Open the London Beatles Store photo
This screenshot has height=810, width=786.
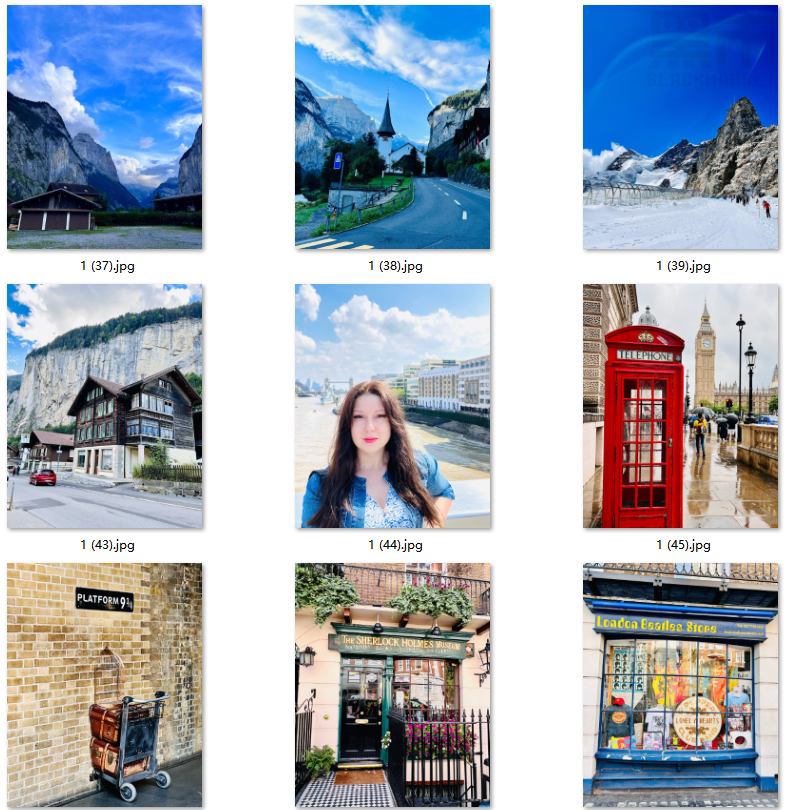tap(680, 685)
